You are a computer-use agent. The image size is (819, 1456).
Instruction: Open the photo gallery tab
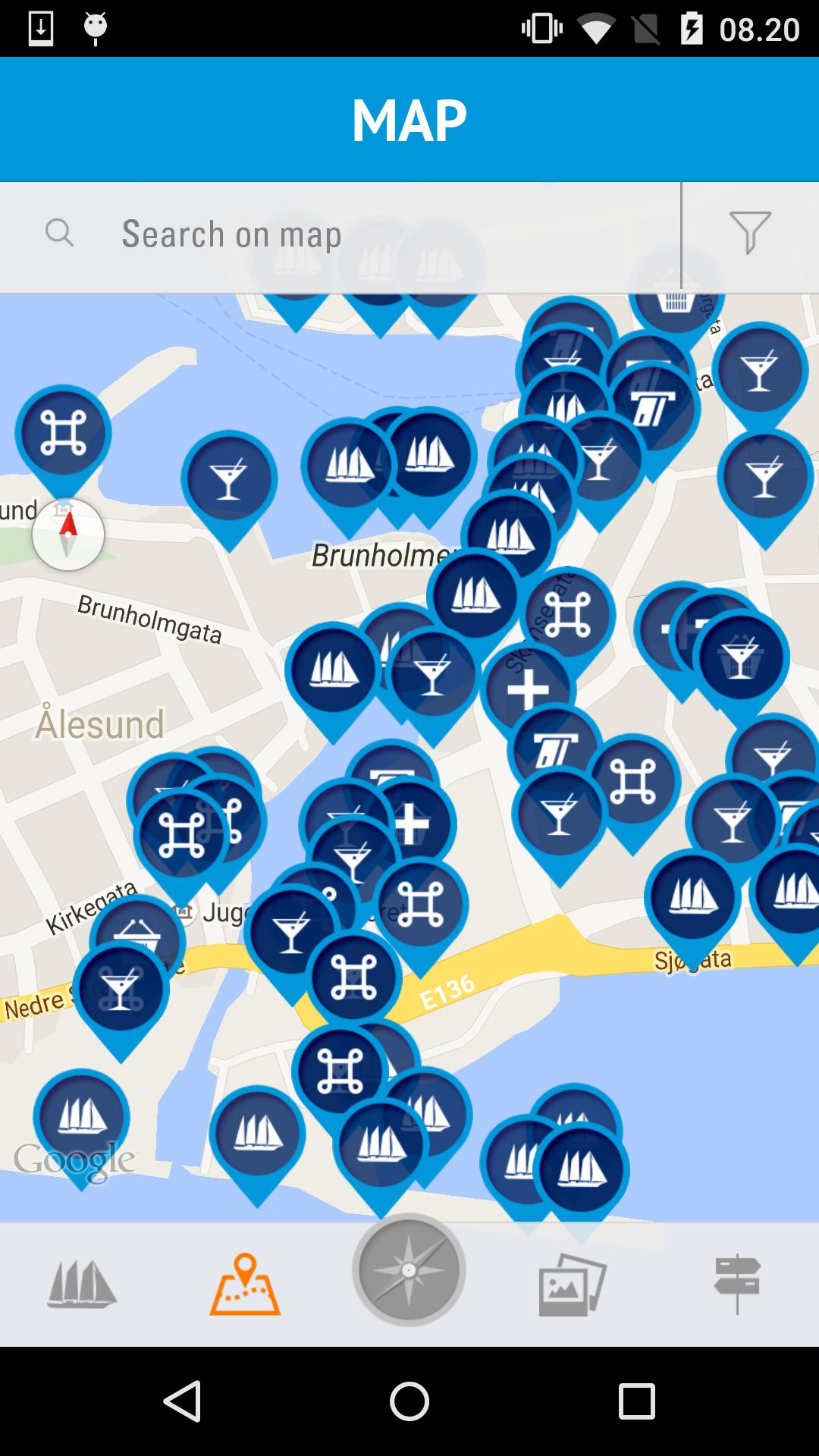[x=573, y=1284]
